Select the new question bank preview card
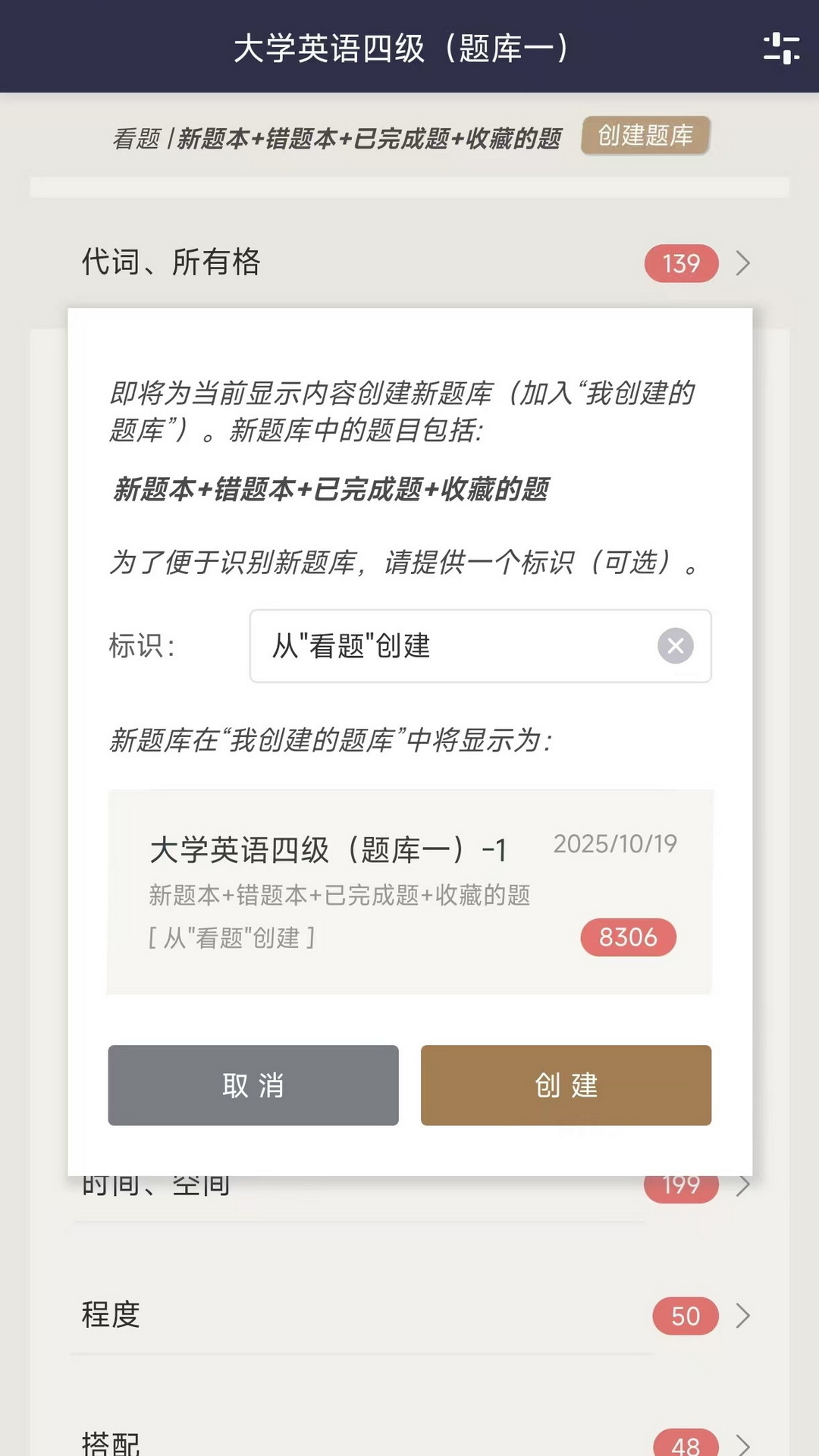819x1456 pixels. pyautogui.click(x=409, y=891)
